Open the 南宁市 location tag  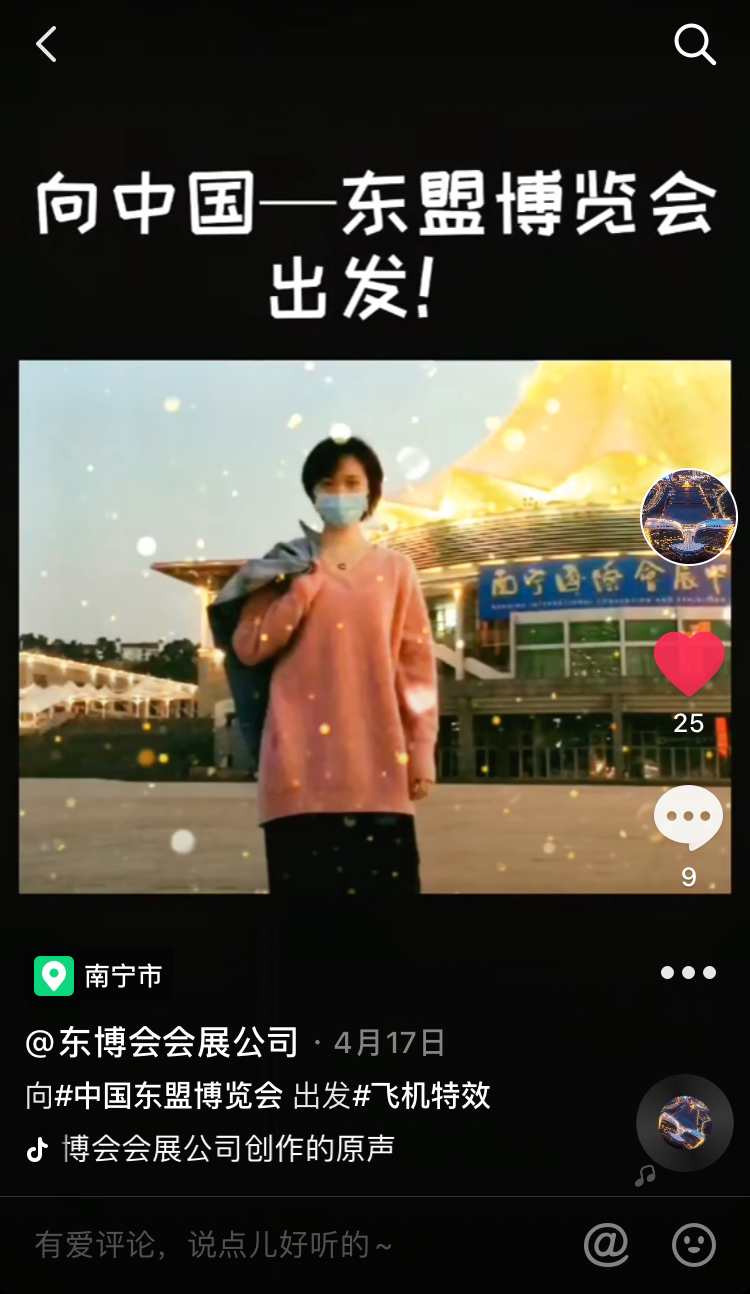point(99,975)
